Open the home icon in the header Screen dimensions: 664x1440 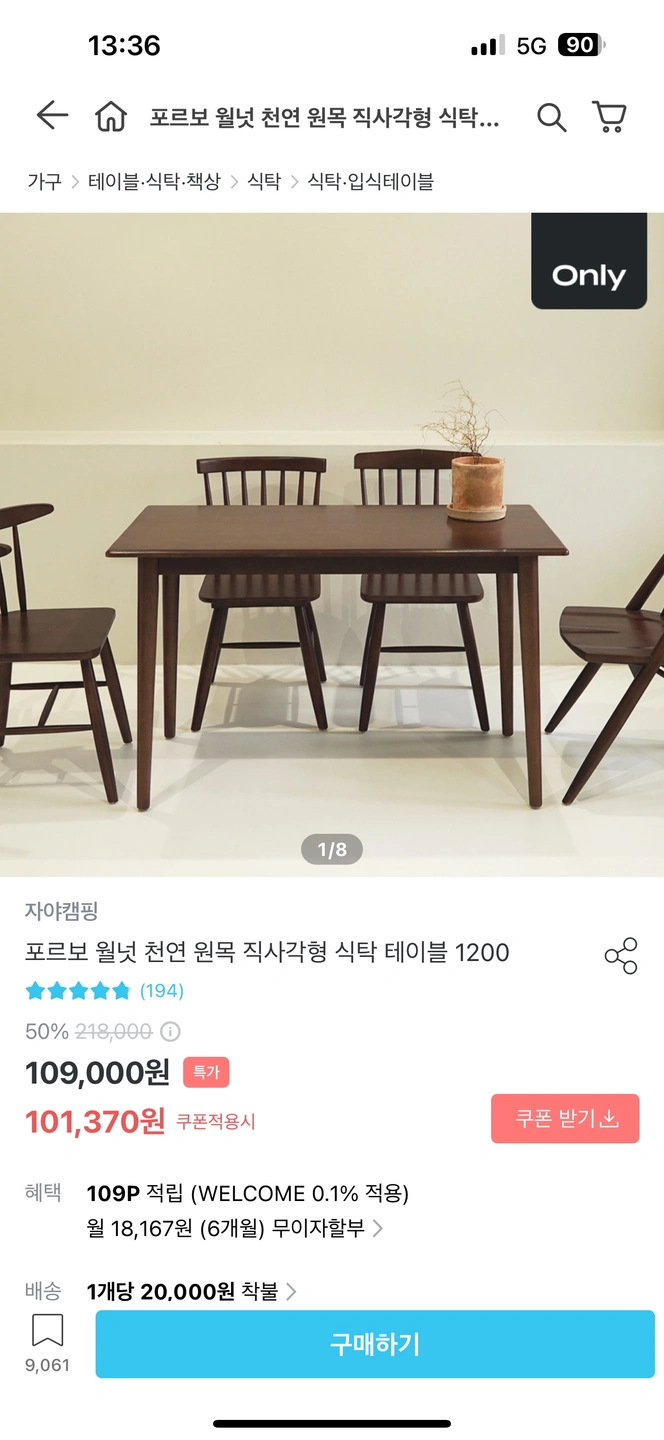point(111,118)
